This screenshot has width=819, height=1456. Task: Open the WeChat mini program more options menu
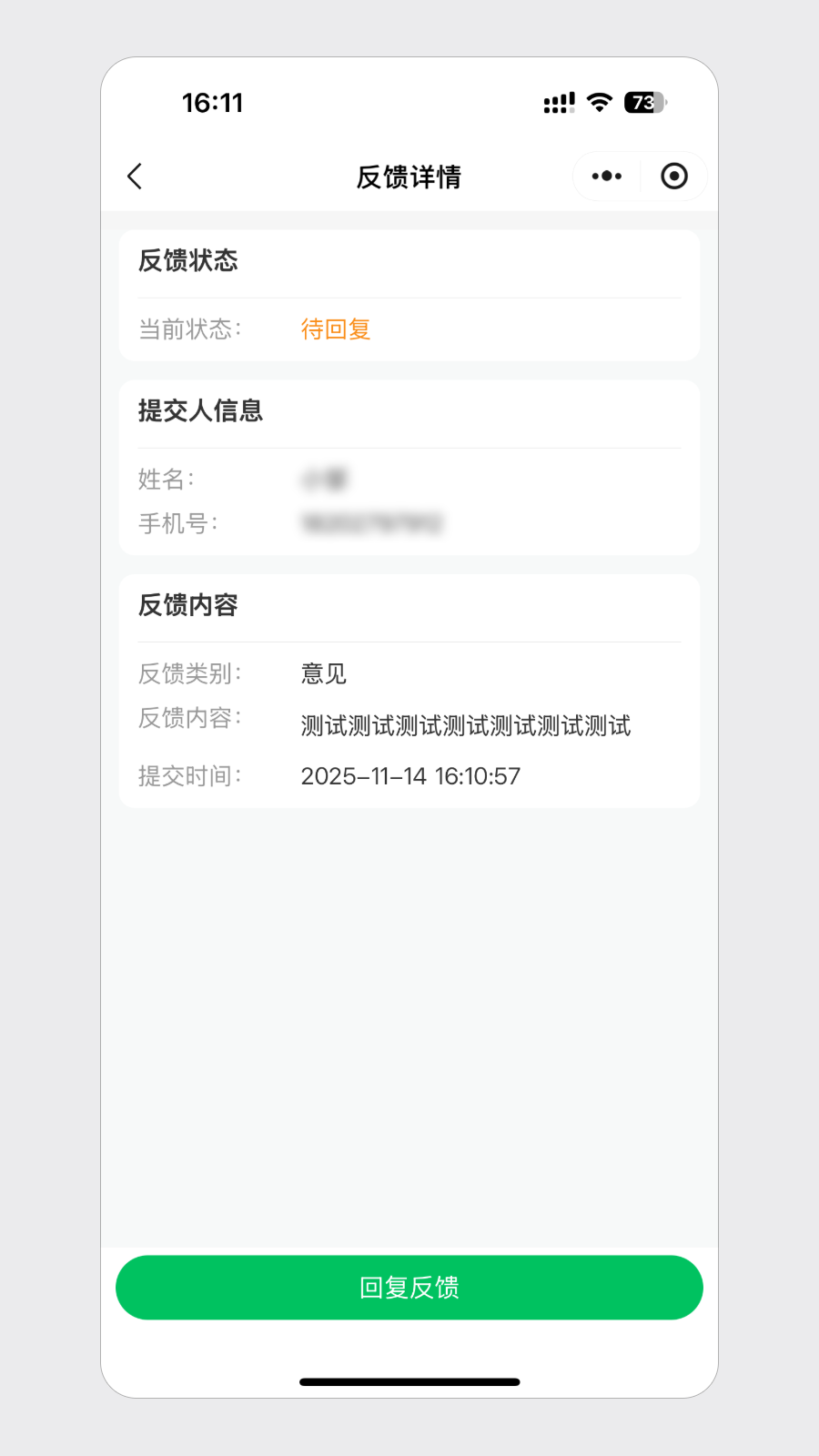[x=605, y=176]
